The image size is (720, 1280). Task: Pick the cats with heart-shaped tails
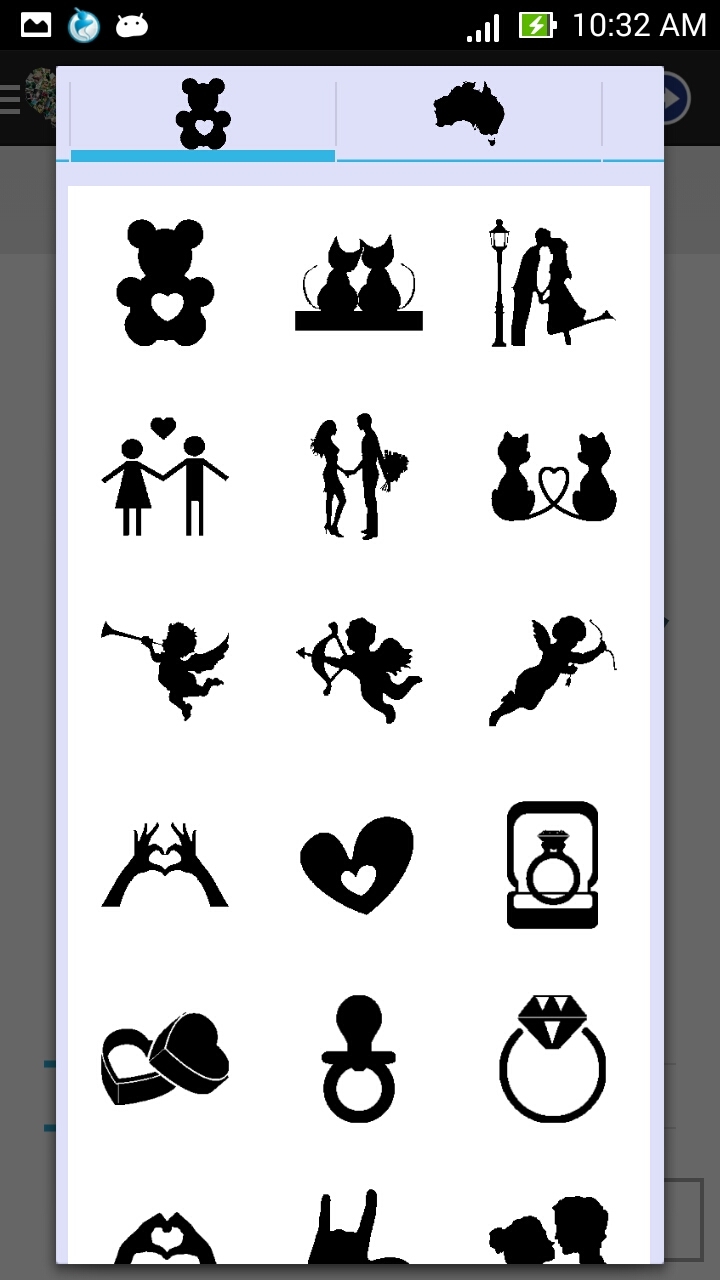553,476
